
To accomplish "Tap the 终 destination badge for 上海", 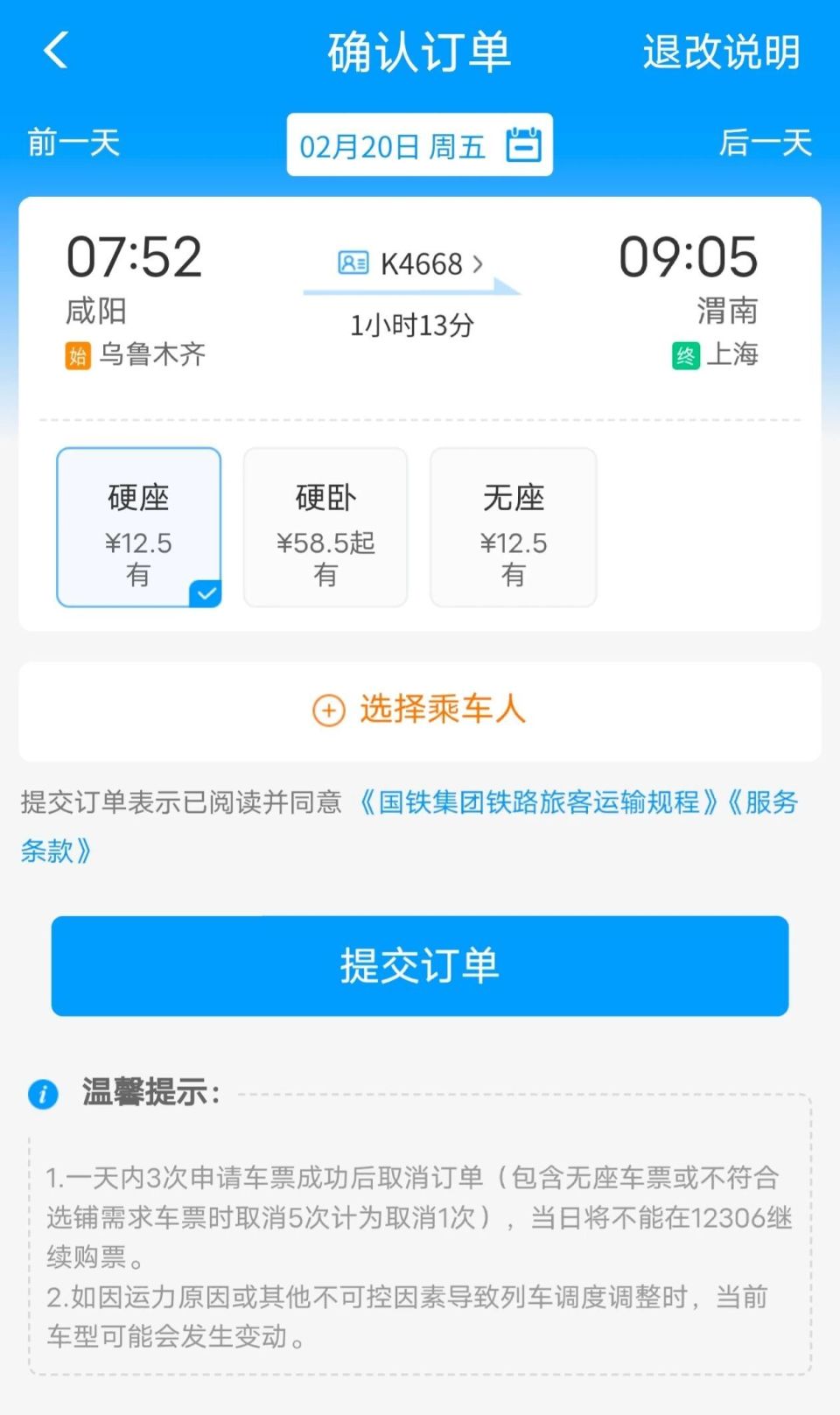I will 687,355.
